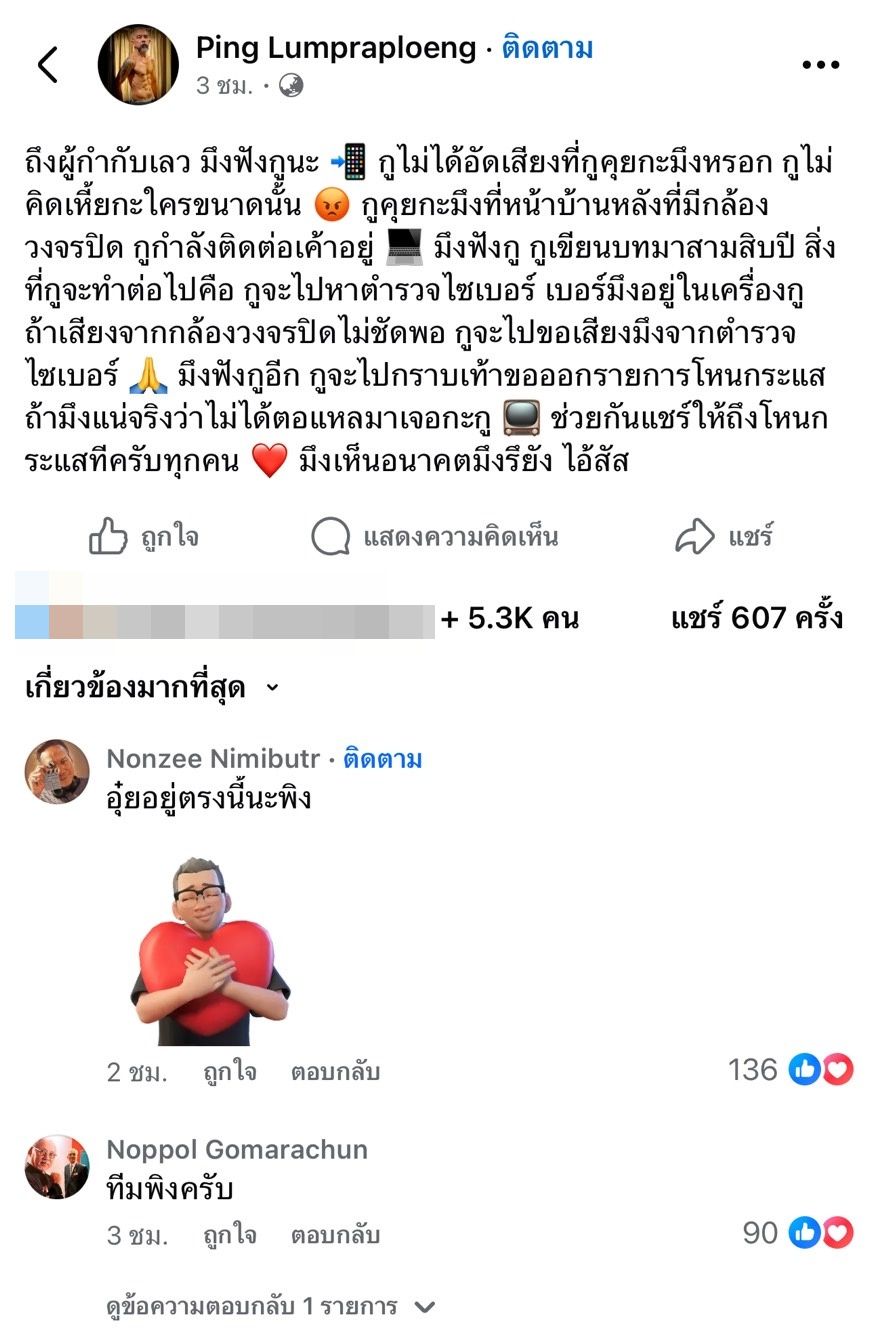Reply to Nonzee Nimibutr's comment
This screenshot has height=1342, width=870.
335,1072
